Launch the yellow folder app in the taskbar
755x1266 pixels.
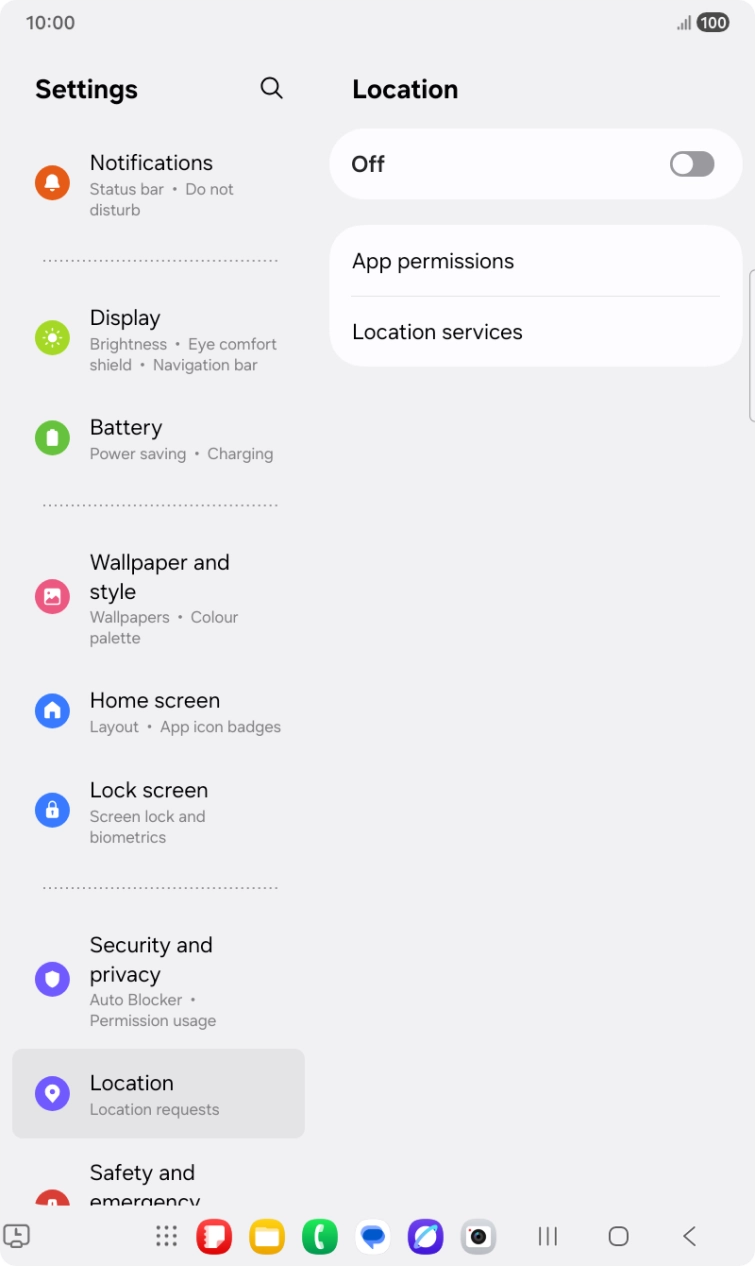(x=267, y=1237)
